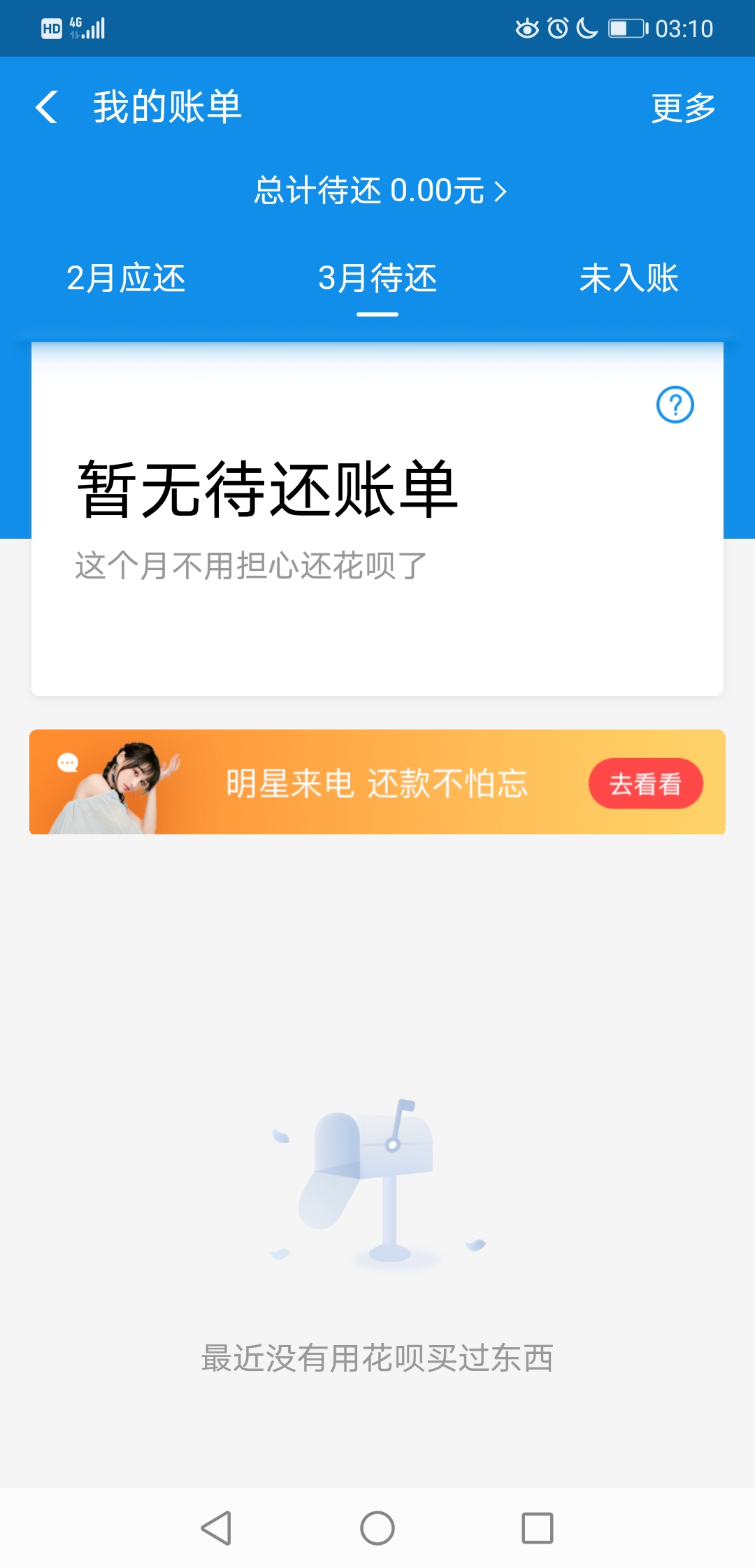
Task: Click the chevron next to 总计待还
Action: (x=501, y=191)
